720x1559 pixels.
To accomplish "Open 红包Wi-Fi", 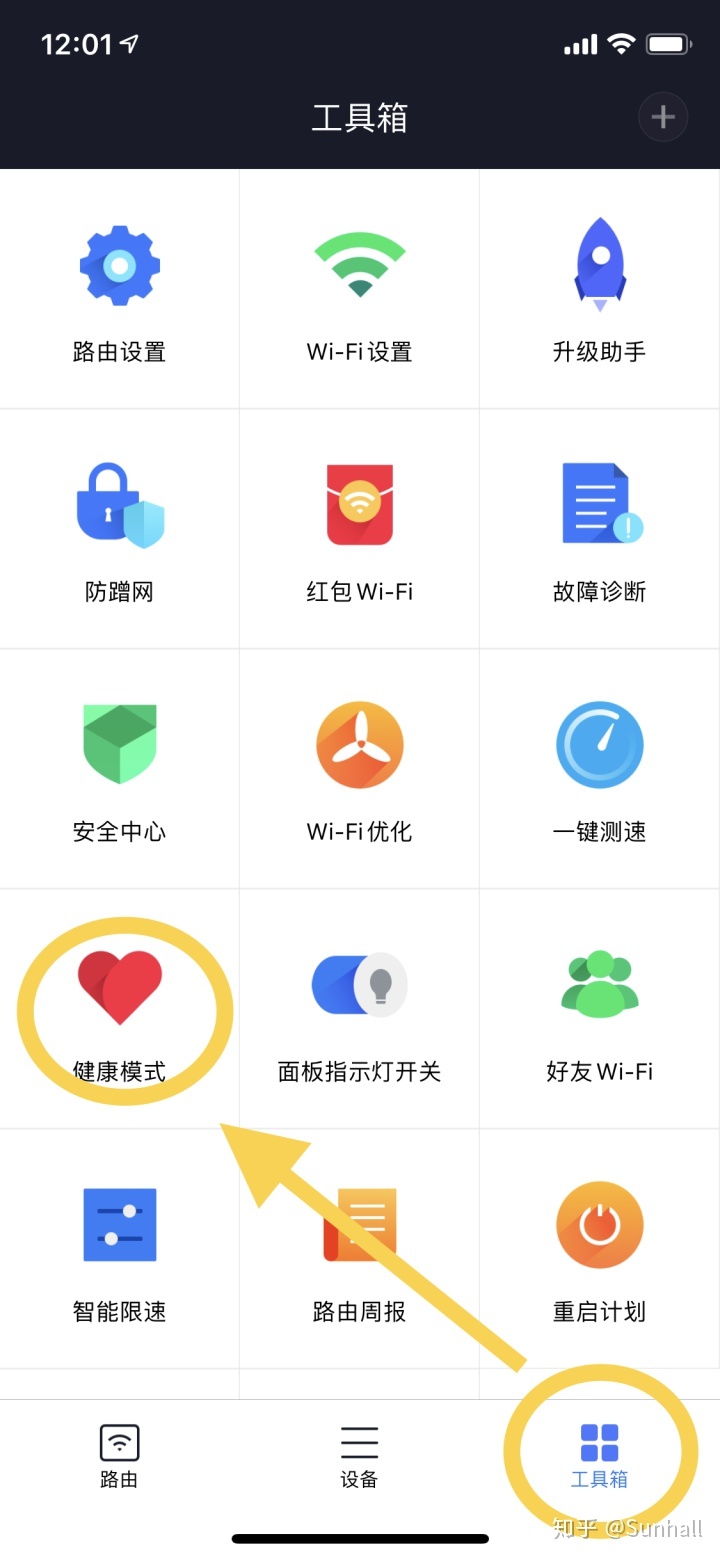I will click(x=360, y=529).
